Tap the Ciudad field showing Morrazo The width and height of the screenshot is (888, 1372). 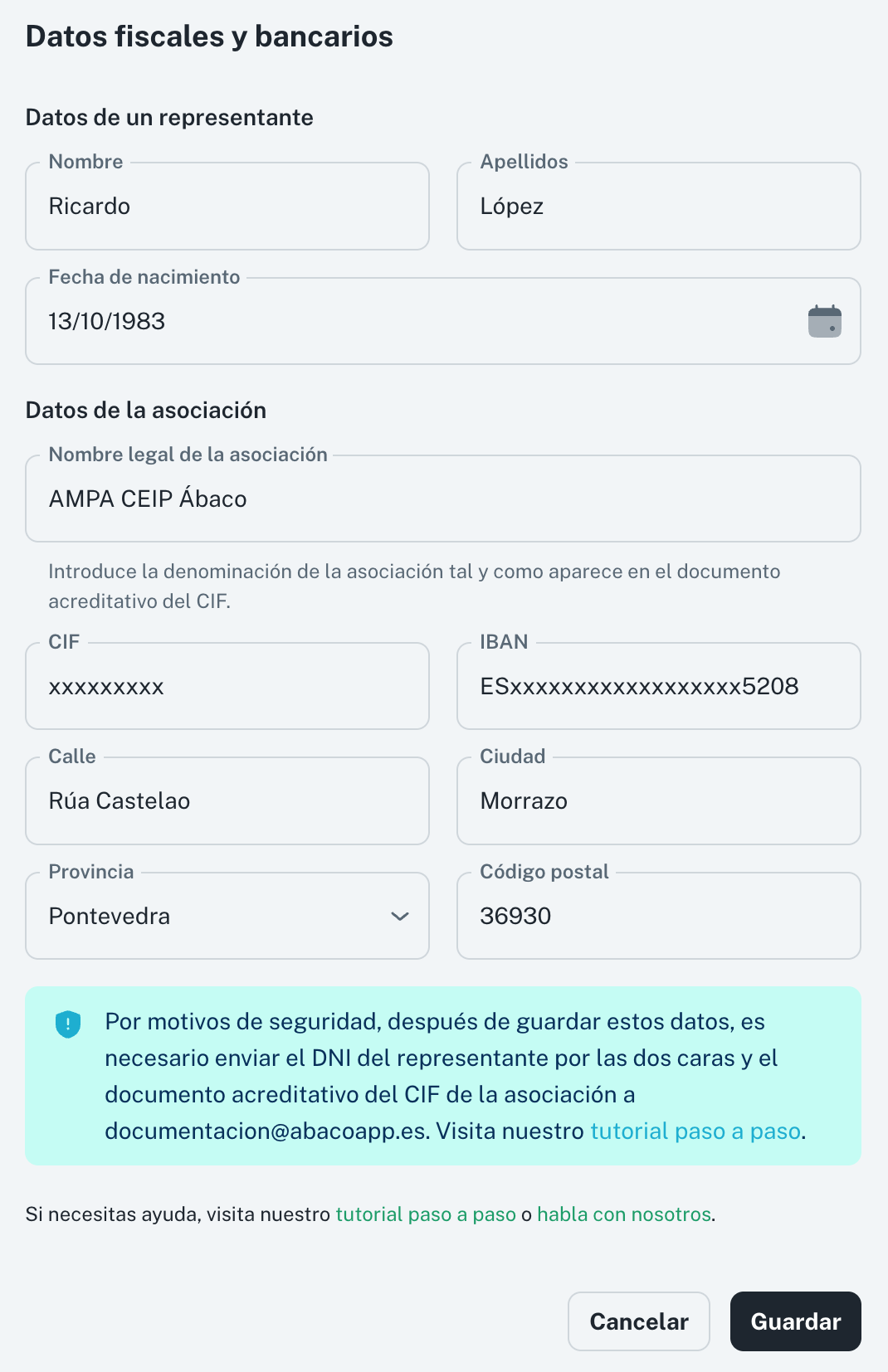pyautogui.click(x=658, y=801)
